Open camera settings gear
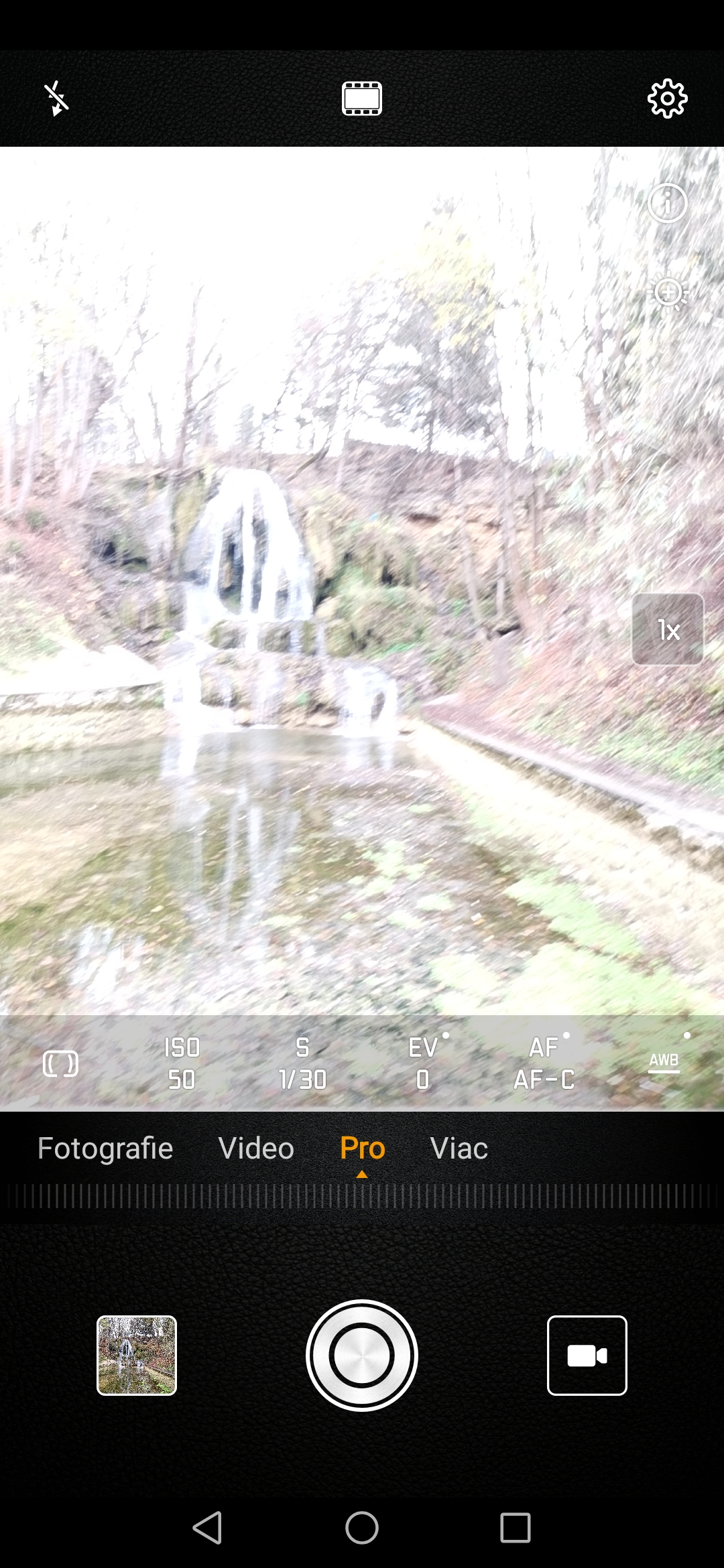The width and height of the screenshot is (724, 1568). pos(667,99)
